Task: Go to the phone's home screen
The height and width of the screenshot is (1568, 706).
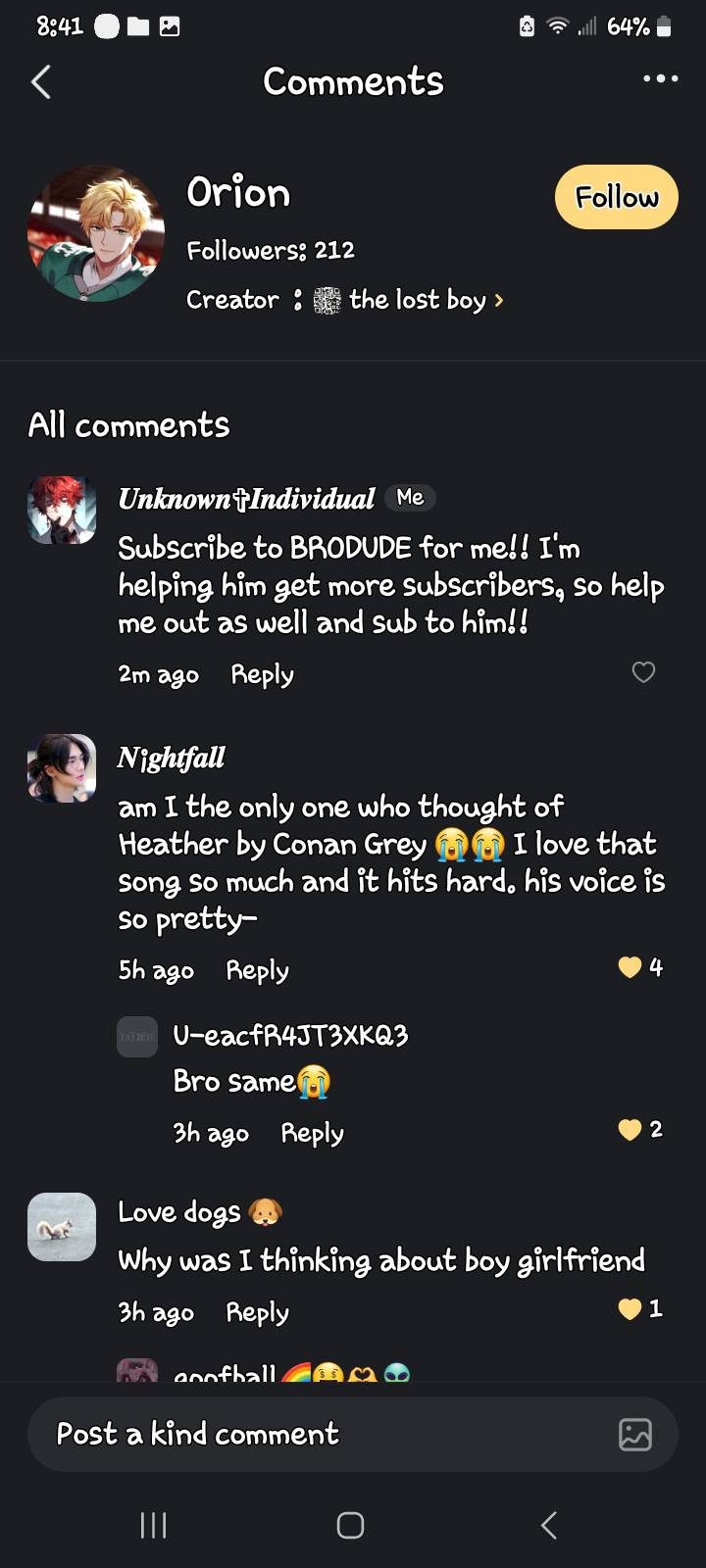Action: coord(350,1525)
